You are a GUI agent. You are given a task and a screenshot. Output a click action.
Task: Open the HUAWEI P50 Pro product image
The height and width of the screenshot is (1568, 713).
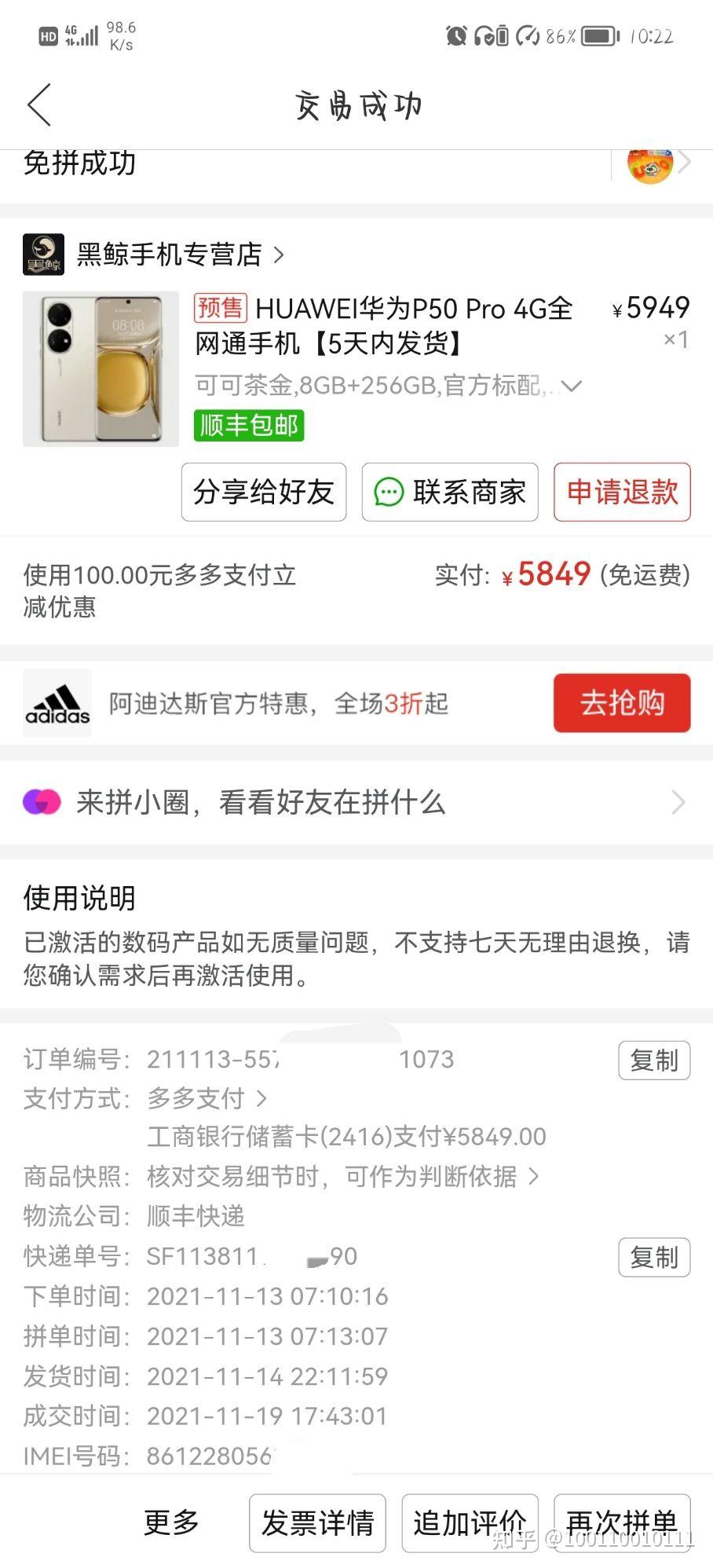tap(101, 368)
